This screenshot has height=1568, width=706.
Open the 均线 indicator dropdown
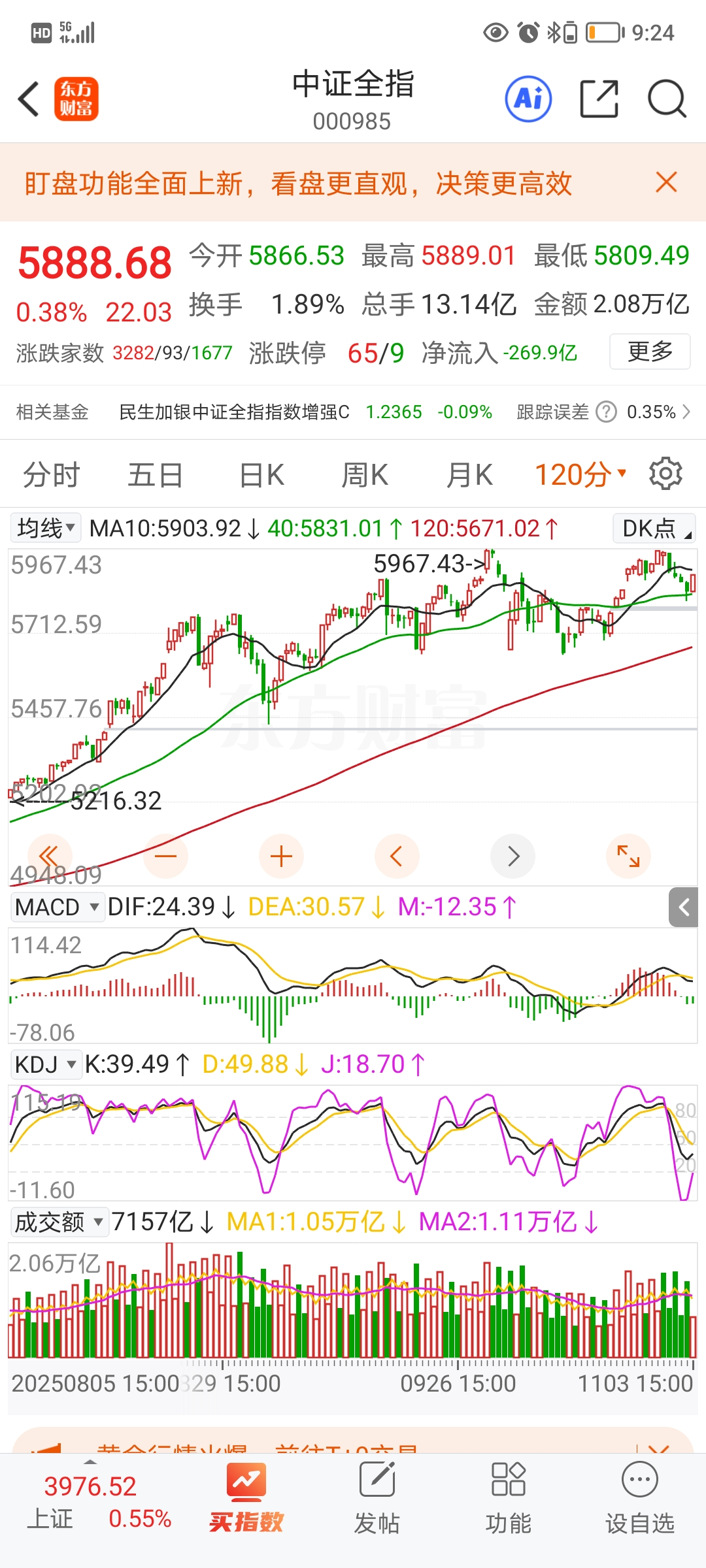point(46,528)
